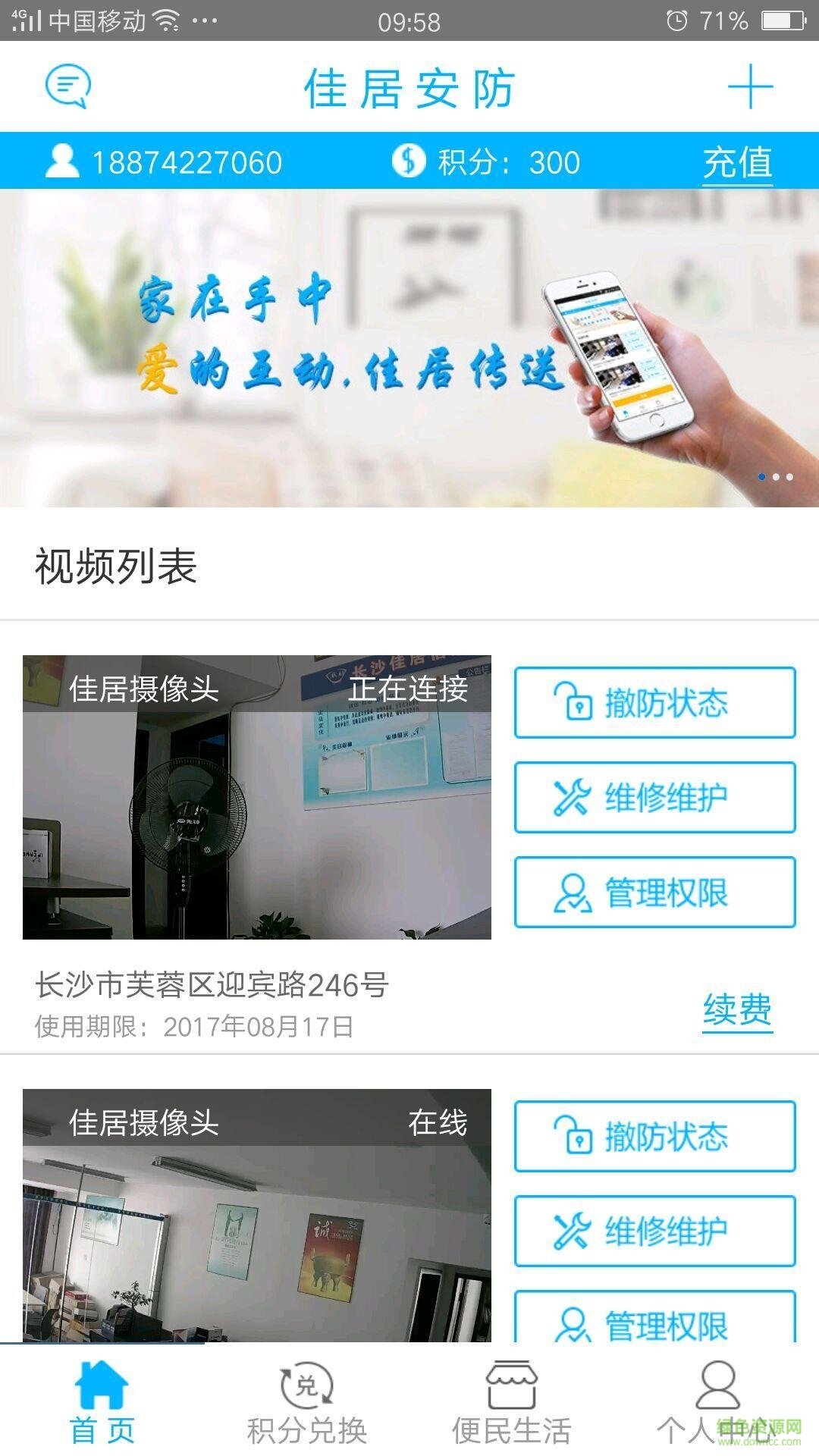
Task: Open 维修维护 for the 在线 camera
Action: [654, 1231]
